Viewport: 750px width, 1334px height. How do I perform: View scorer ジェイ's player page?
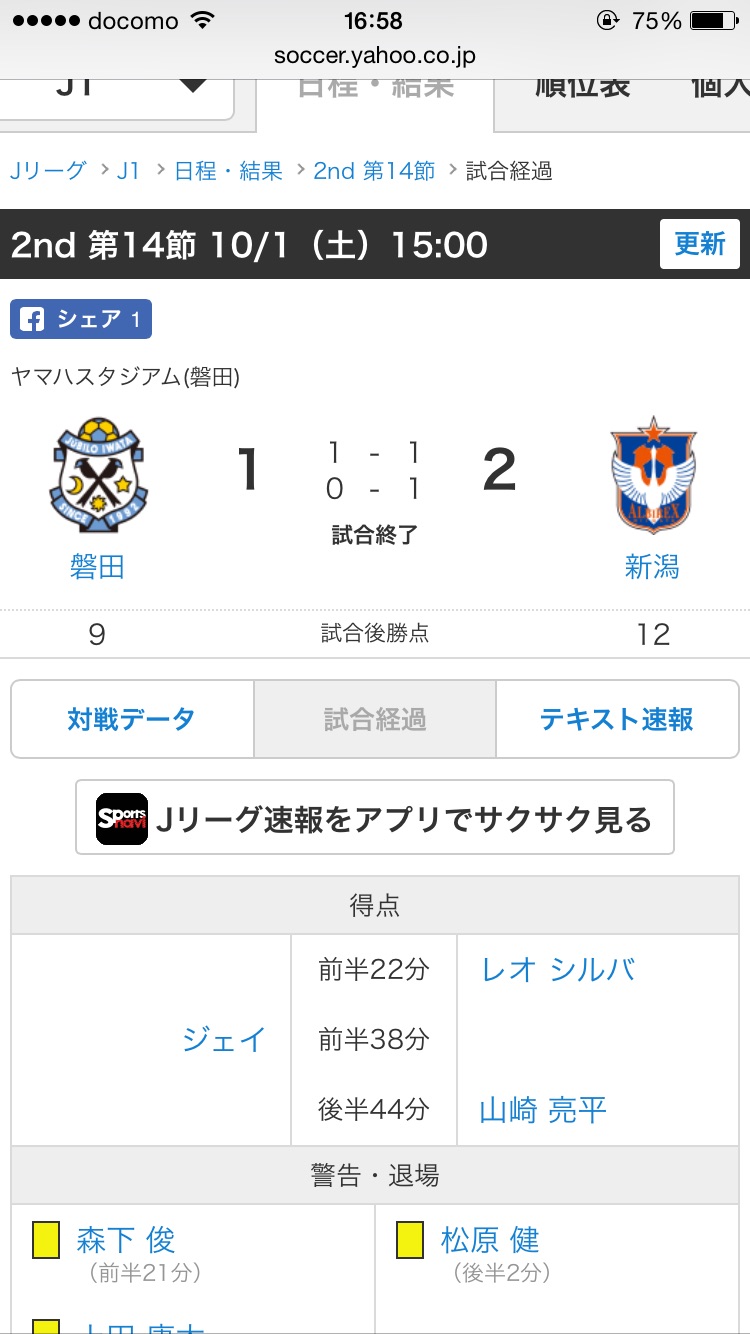pos(224,1040)
